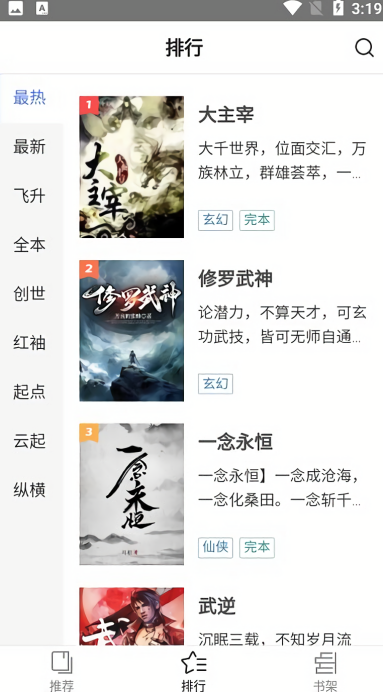Switch to the 飞升 category
Screen dimensions: 383x692
30,196
